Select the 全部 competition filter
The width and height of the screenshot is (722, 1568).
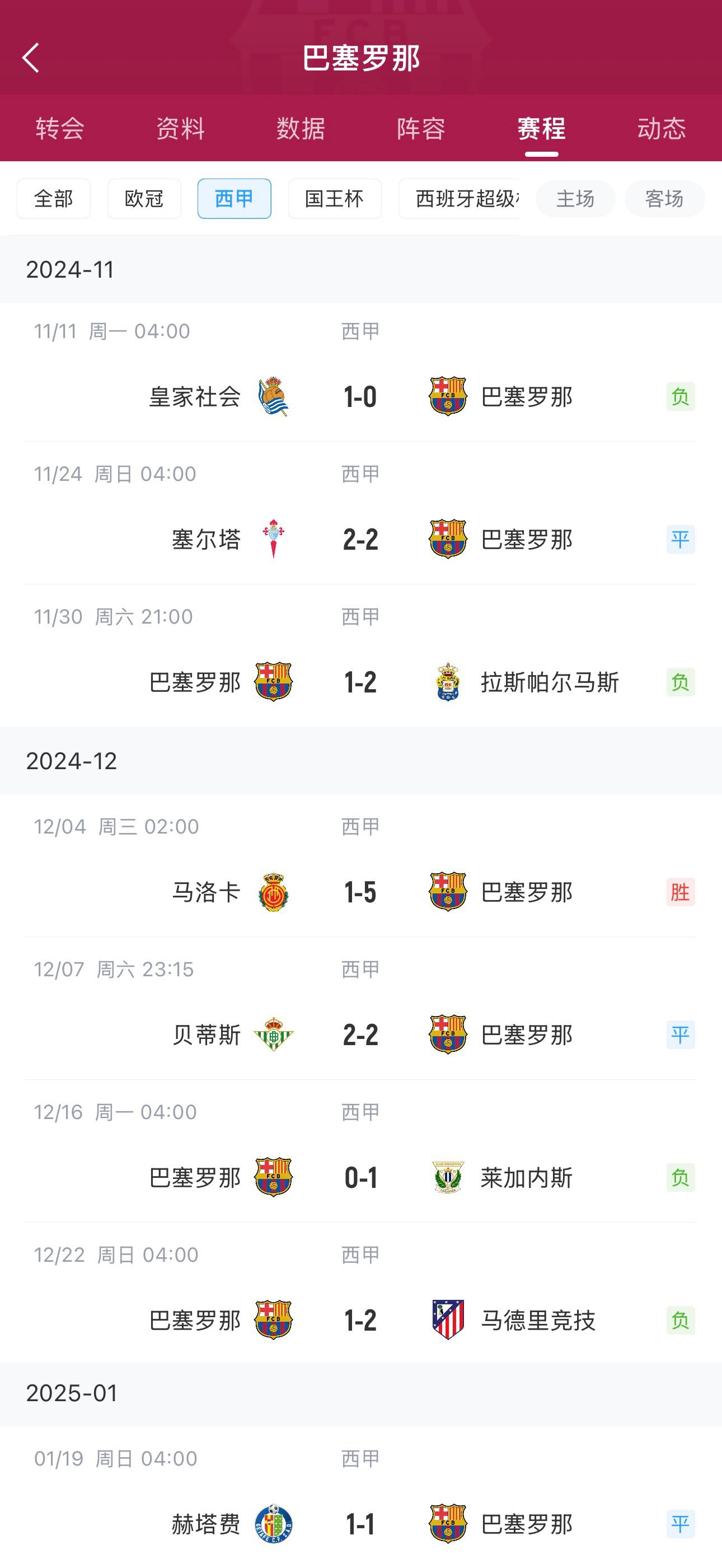point(54,198)
